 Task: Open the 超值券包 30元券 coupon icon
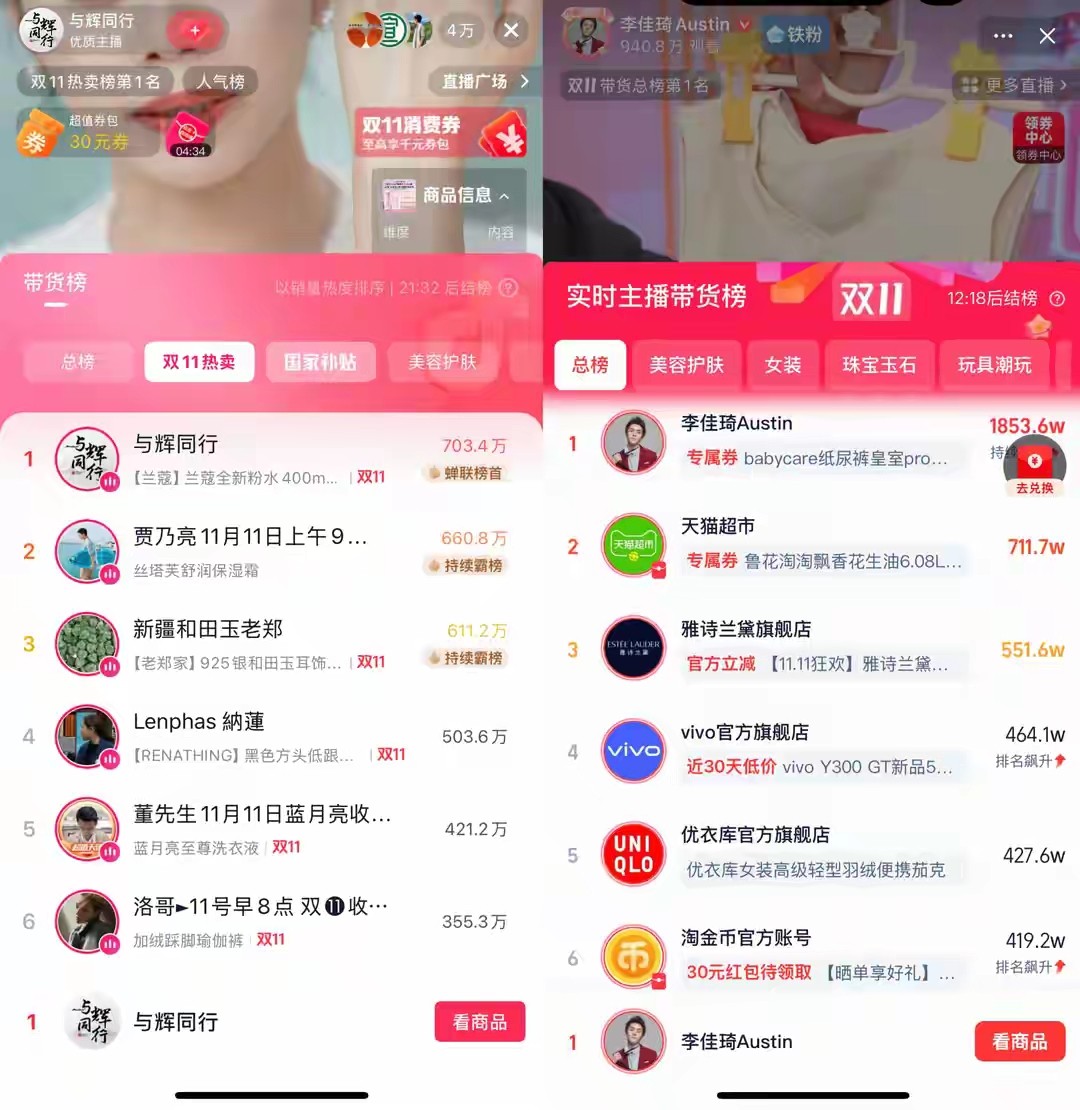(x=85, y=133)
